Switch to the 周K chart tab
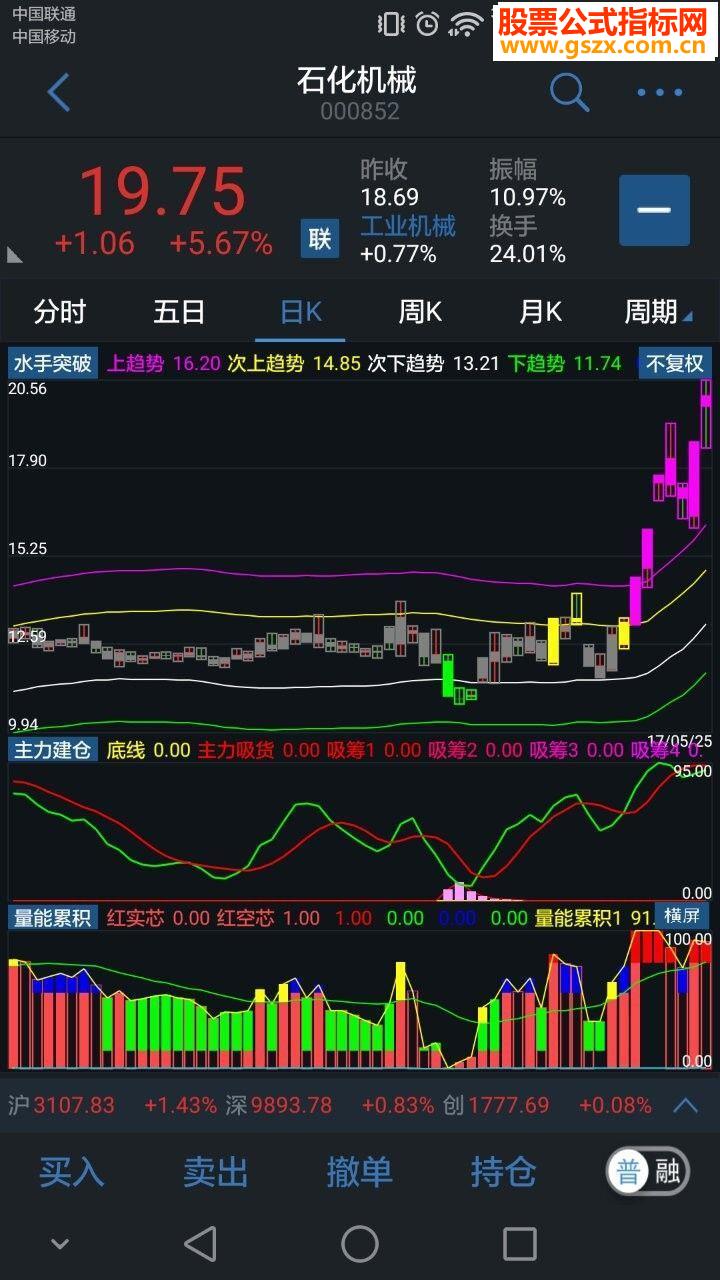The image size is (720, 1280). (420, 312)
